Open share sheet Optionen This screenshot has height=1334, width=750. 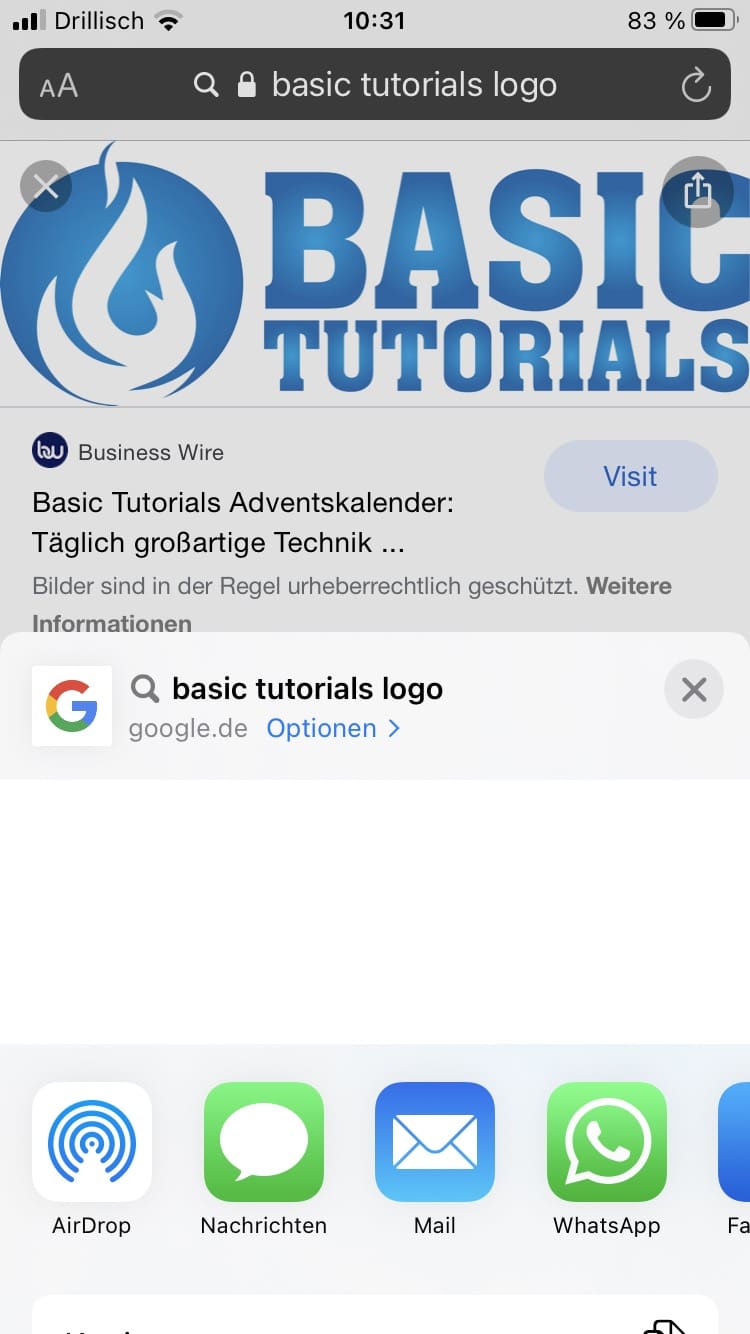pos(332,728)
